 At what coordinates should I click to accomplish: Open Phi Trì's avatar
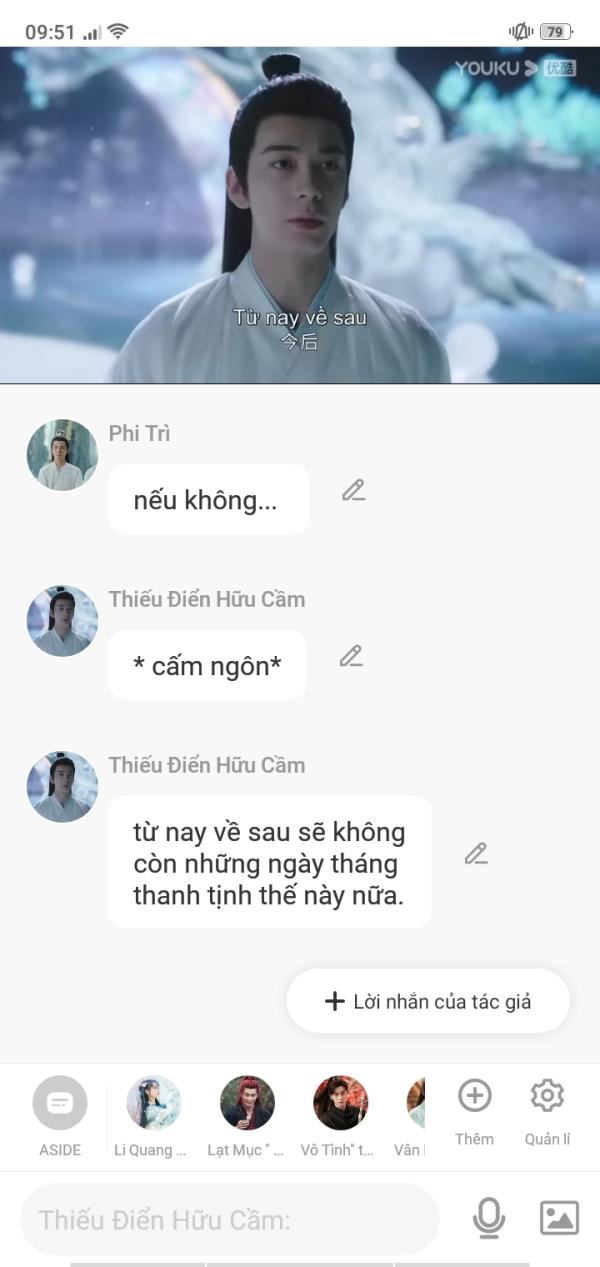(x=62, y=455)
